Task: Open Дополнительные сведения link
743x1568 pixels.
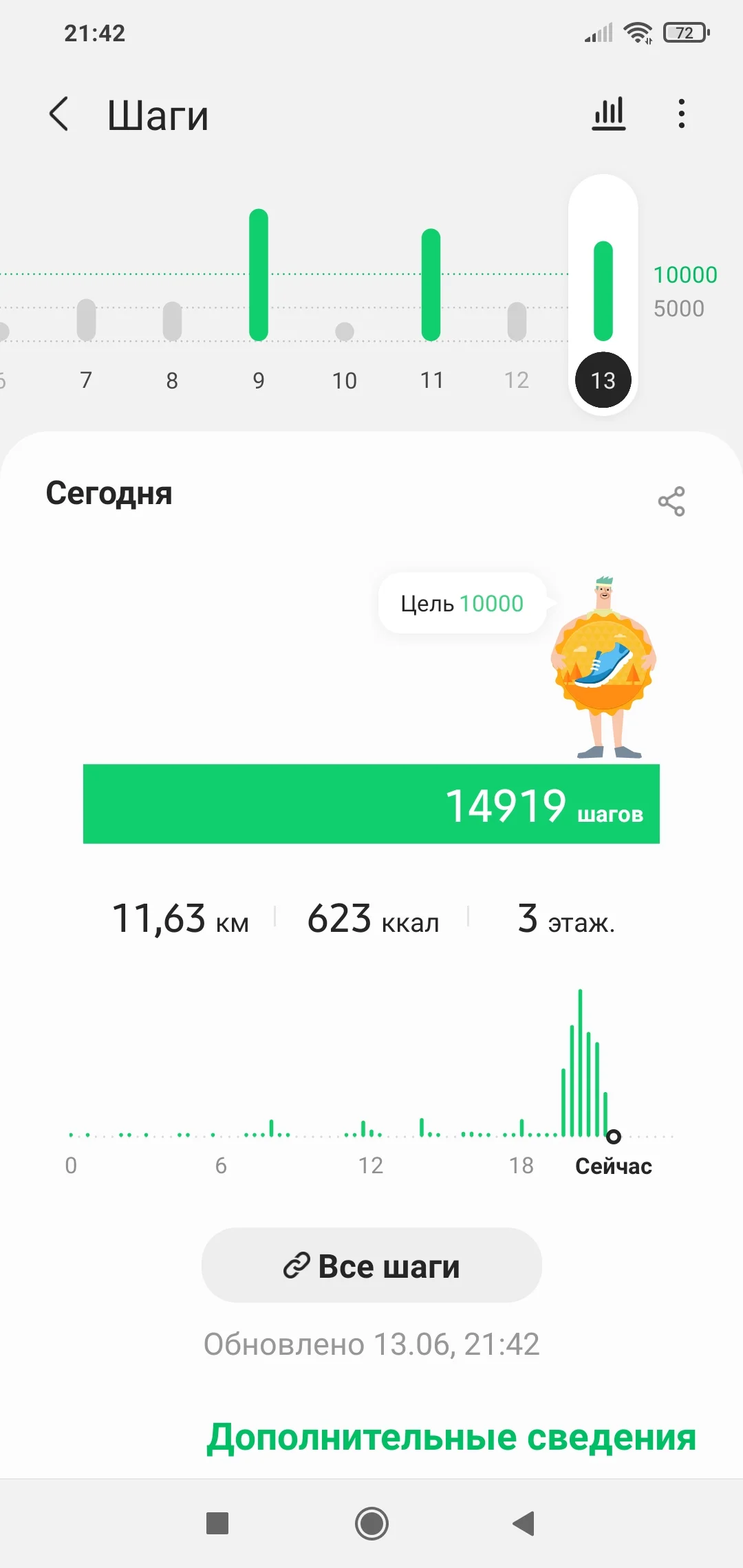Action: click(x=451, y=1437)
